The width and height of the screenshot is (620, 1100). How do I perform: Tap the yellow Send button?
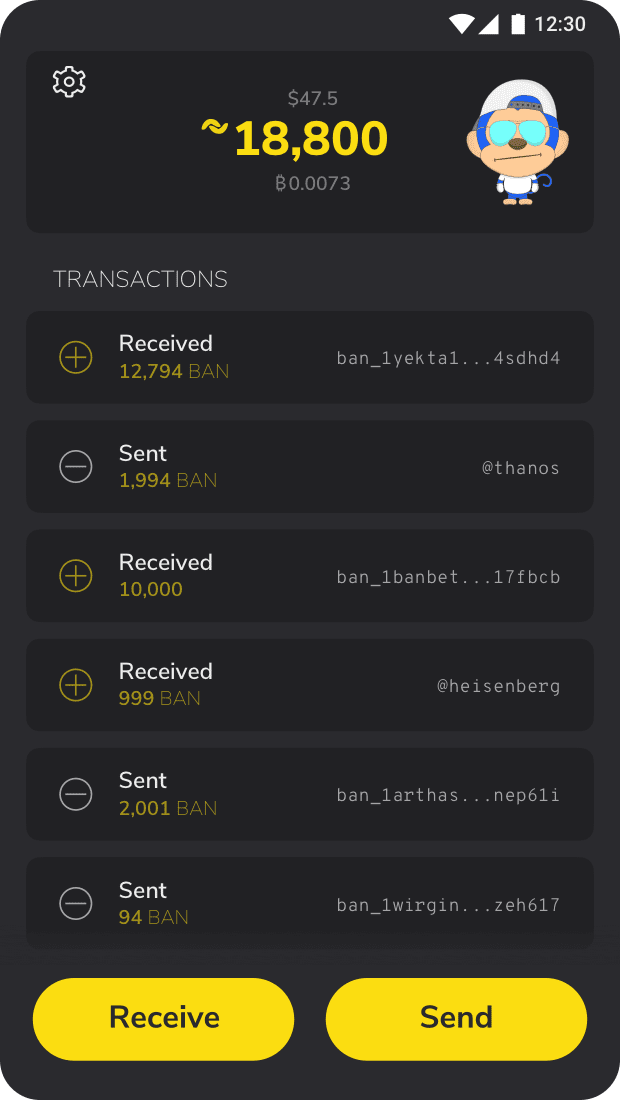(x=456, y=1018)
